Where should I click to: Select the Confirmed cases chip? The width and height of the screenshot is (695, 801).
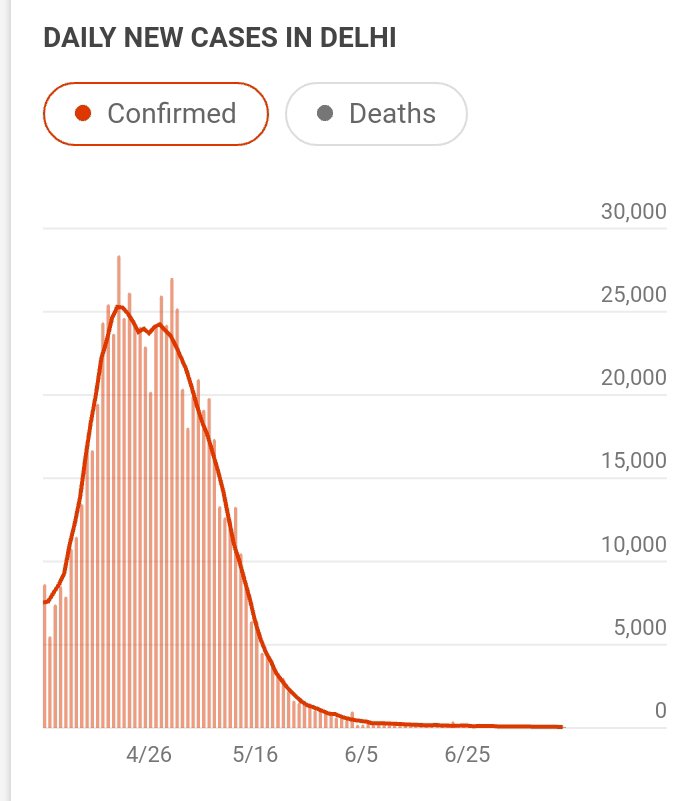pos(156,114)
